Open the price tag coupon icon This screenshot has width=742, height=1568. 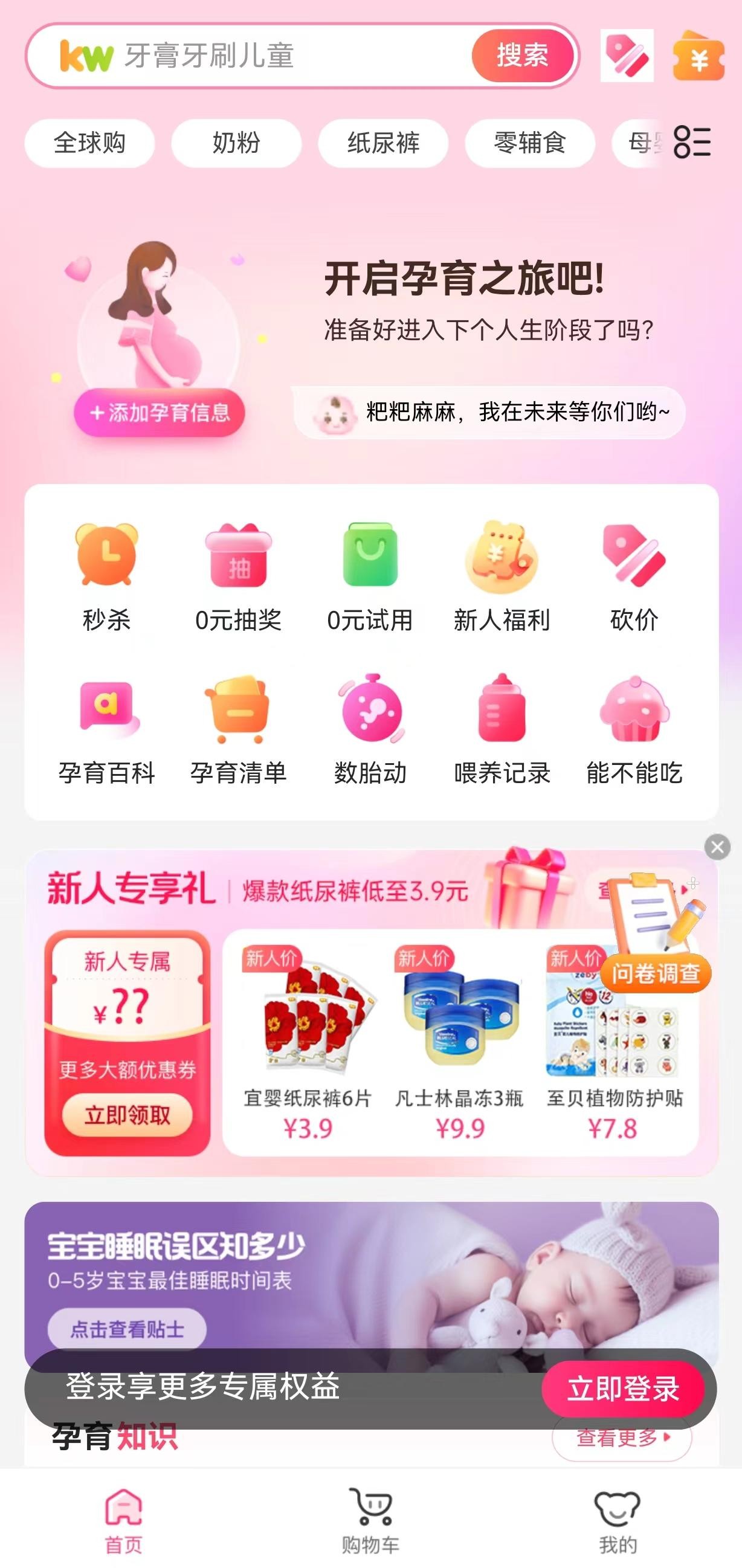pos(627,56)
